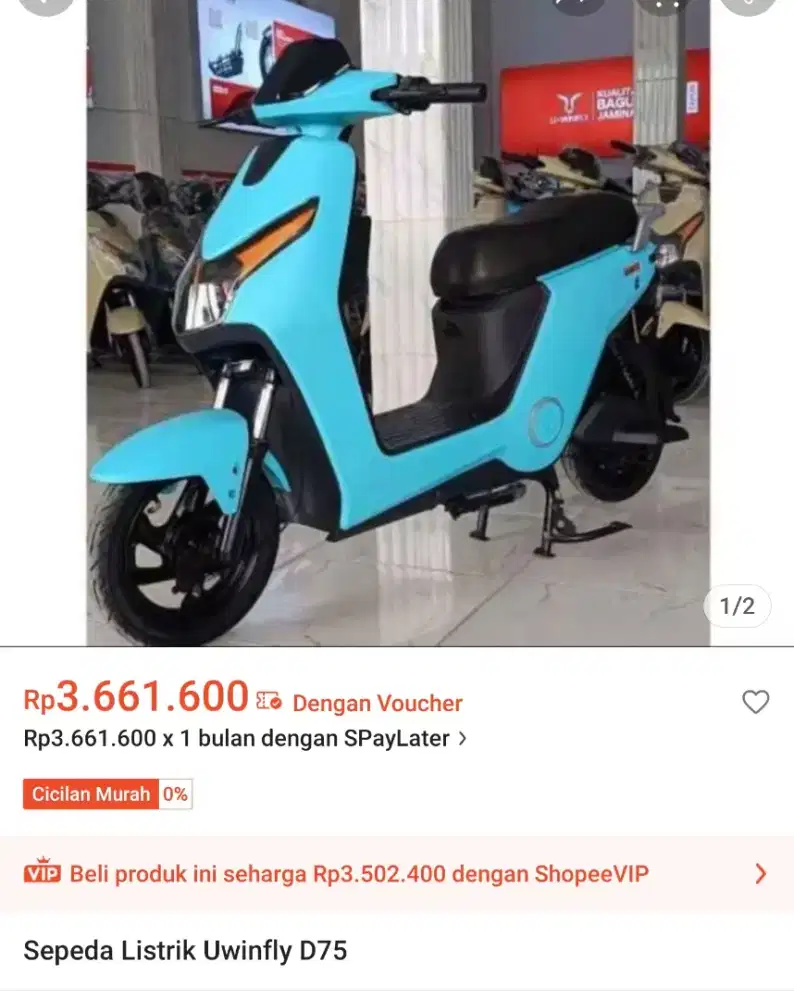Viewport: 794px width, 1000px height.
Task: Click the '1/2' image counter badge
Action: click(x=735, y=605)
